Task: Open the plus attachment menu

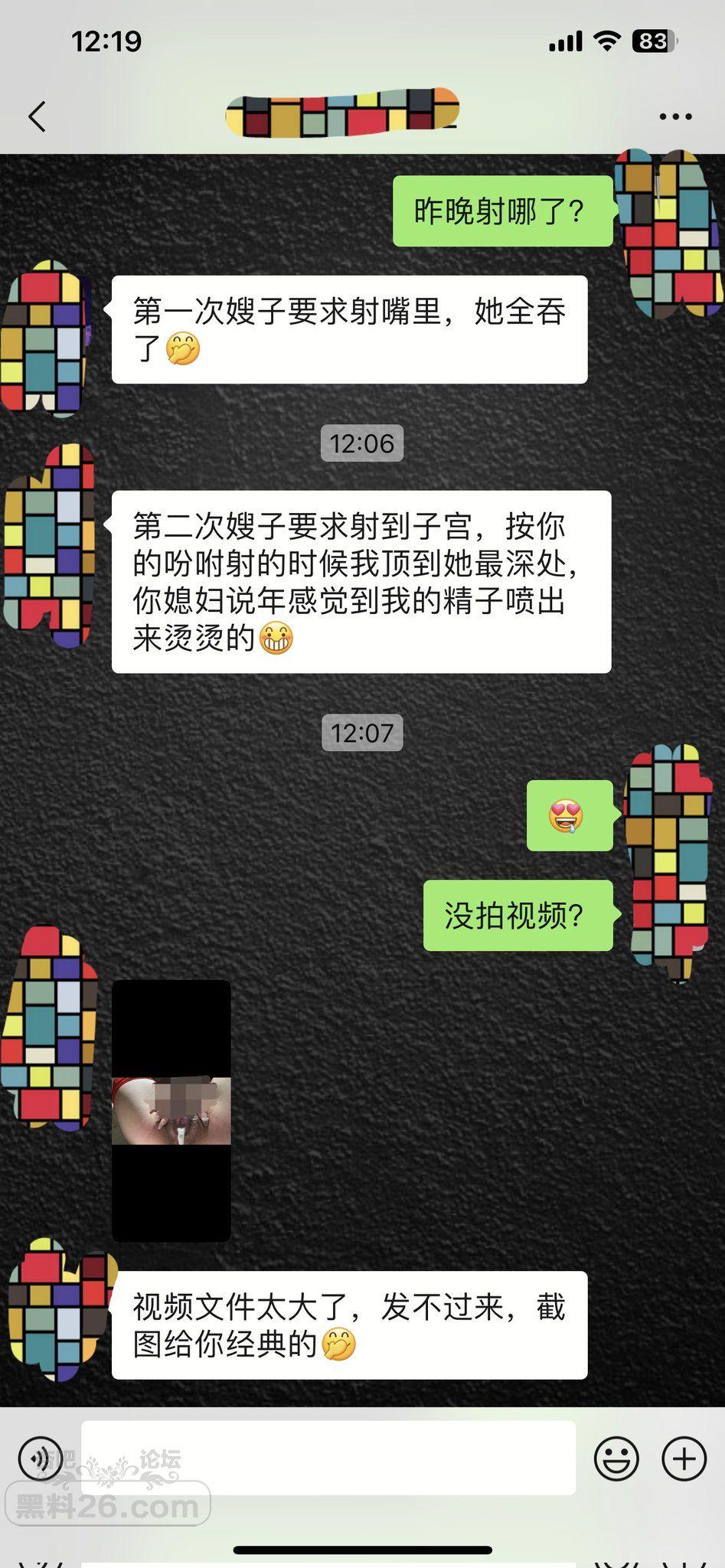Action: tap(684, 1459)
